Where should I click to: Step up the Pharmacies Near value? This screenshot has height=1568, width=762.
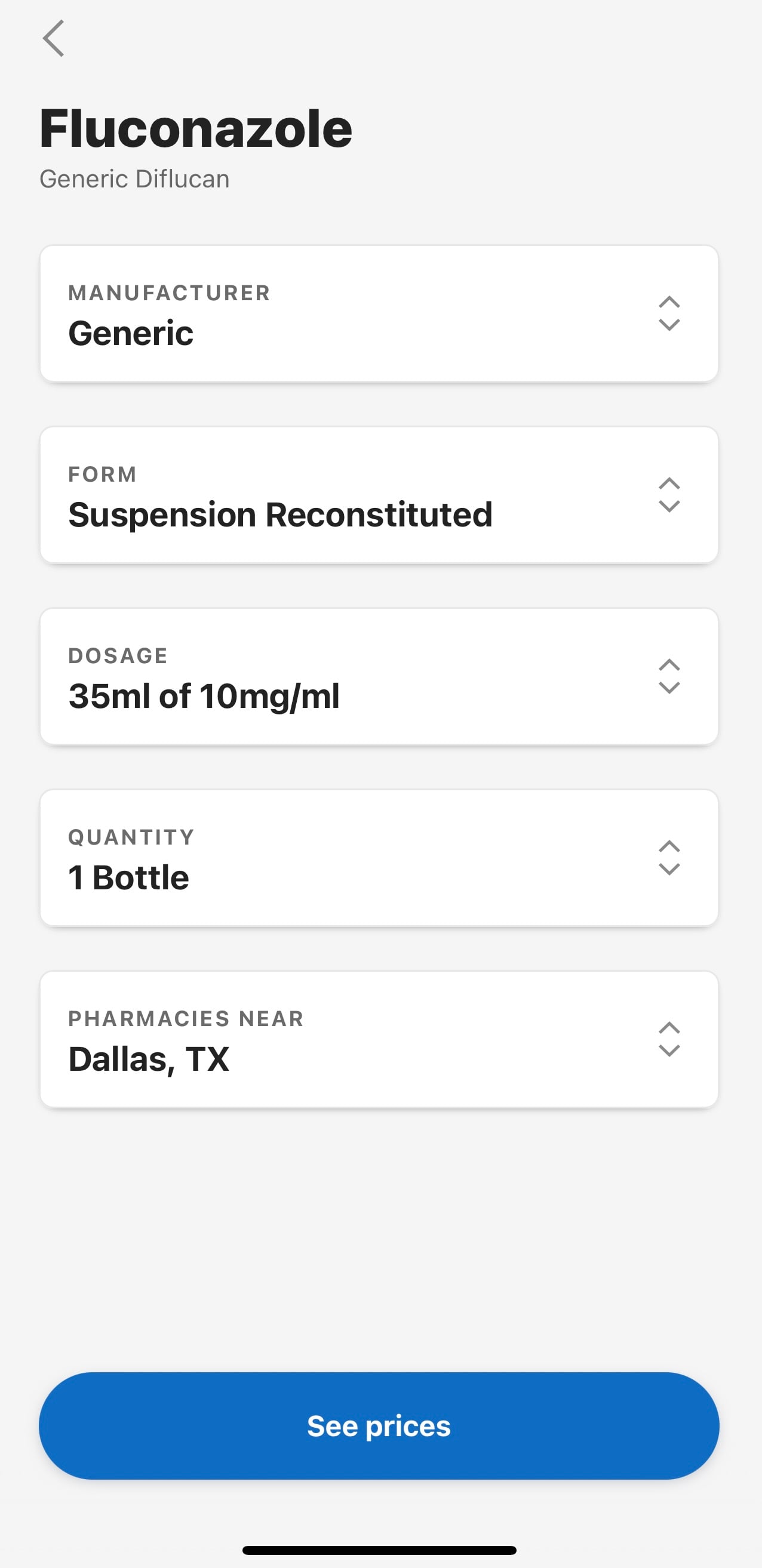click(669, 1028)
